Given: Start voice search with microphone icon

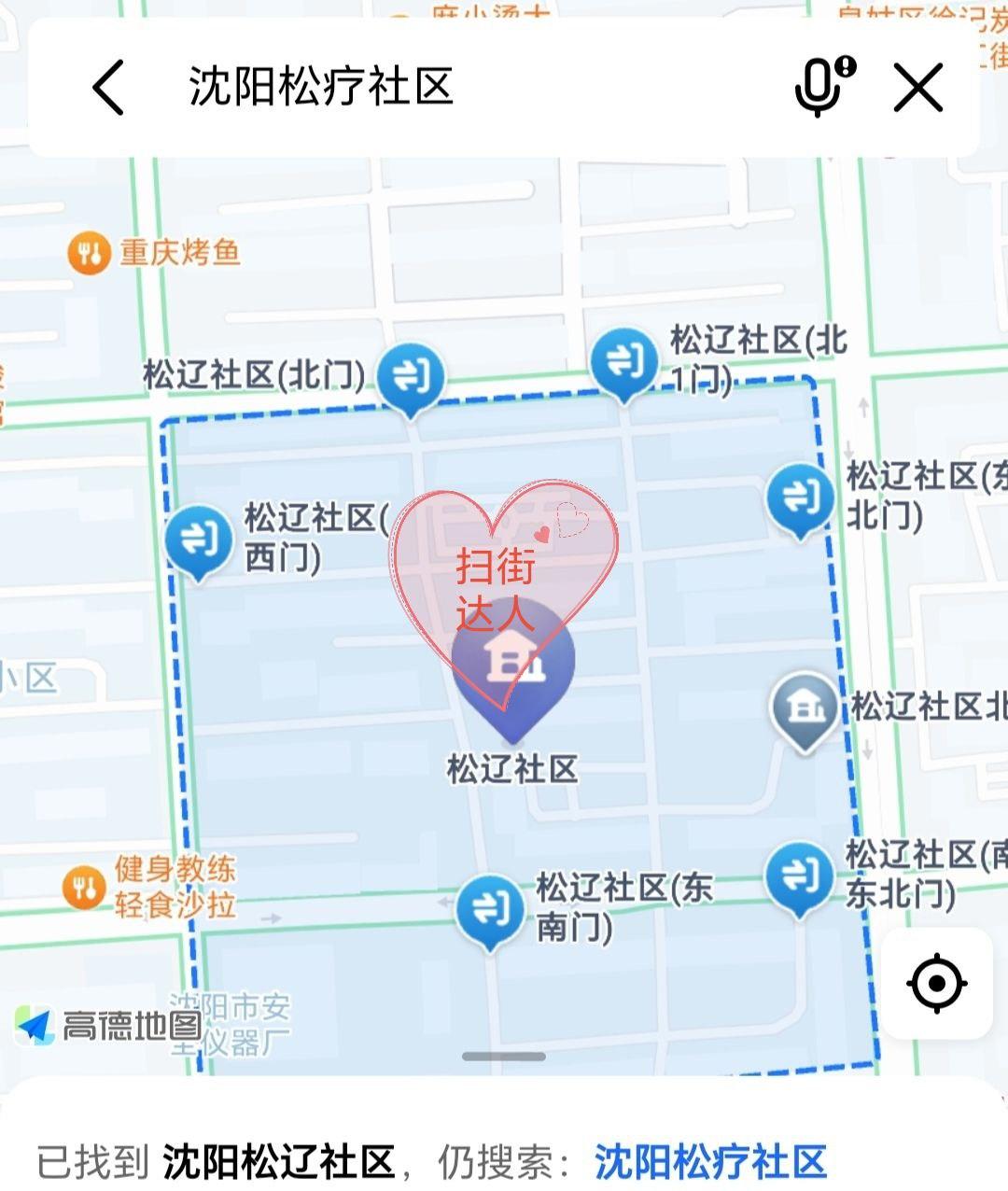Looking at the screenshot, I should click(819, 87).
